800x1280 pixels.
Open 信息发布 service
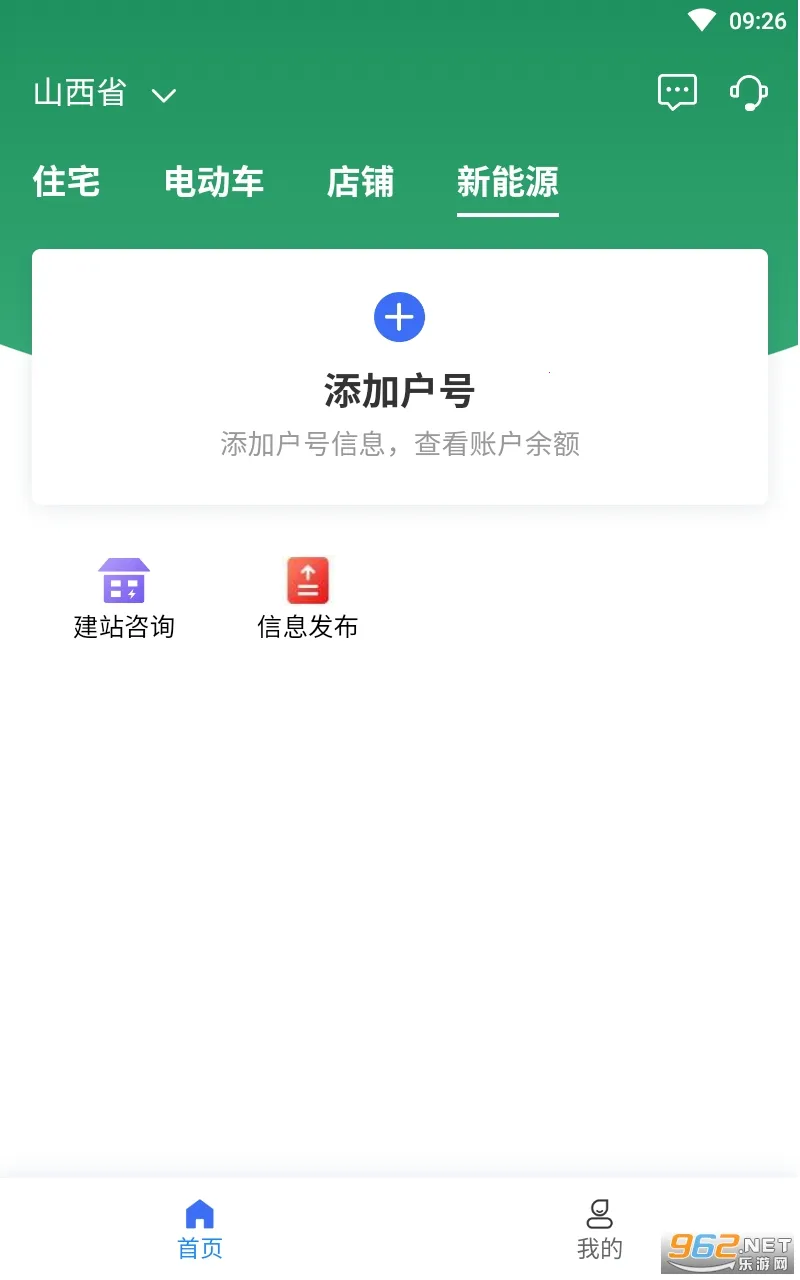[x=308, y=598]
